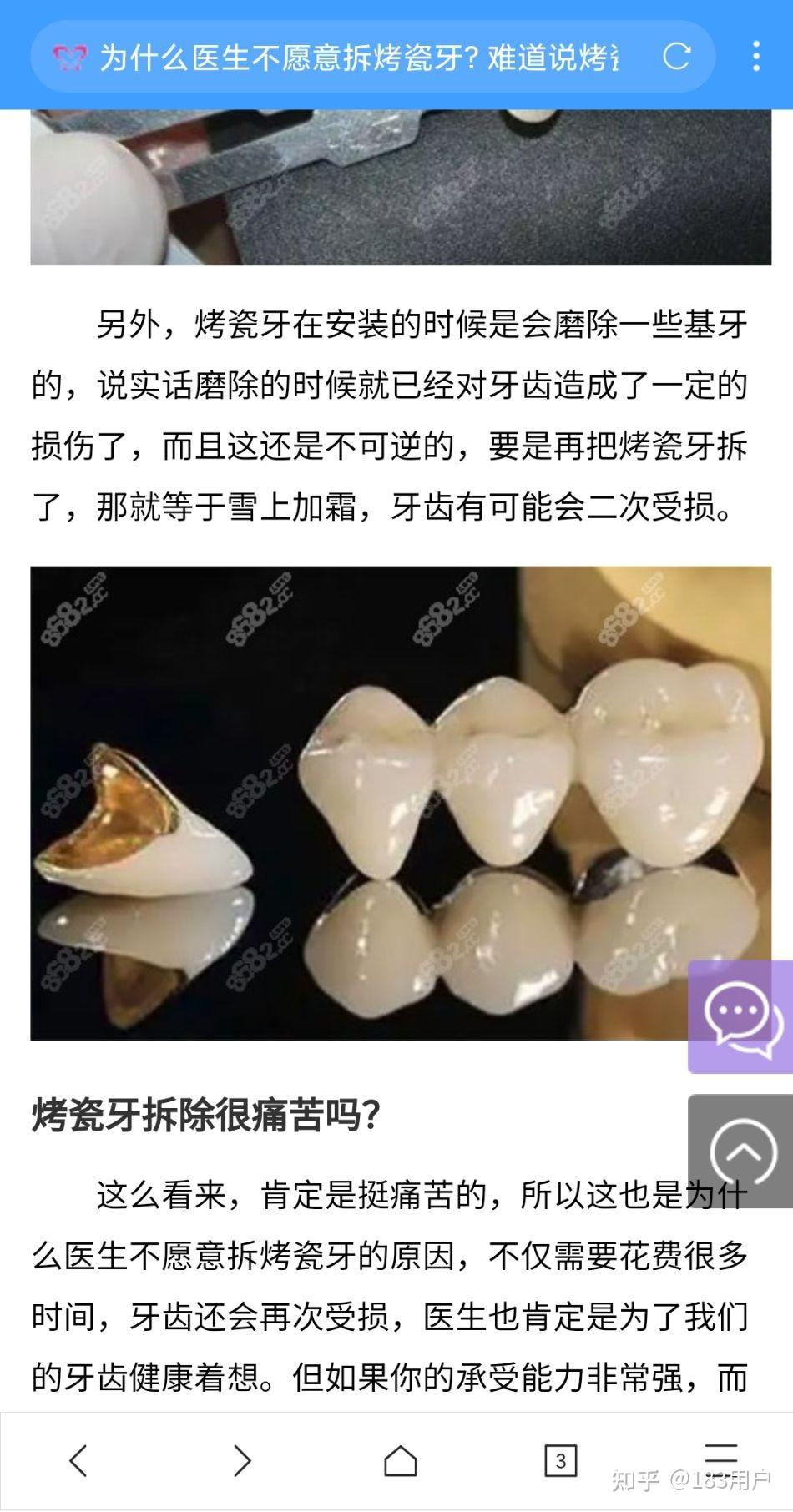The height and width of the screenshot is (1512, 793).
Task: Open the tab switcher showing 3 tabs
Action: (x=561, y=1461)
